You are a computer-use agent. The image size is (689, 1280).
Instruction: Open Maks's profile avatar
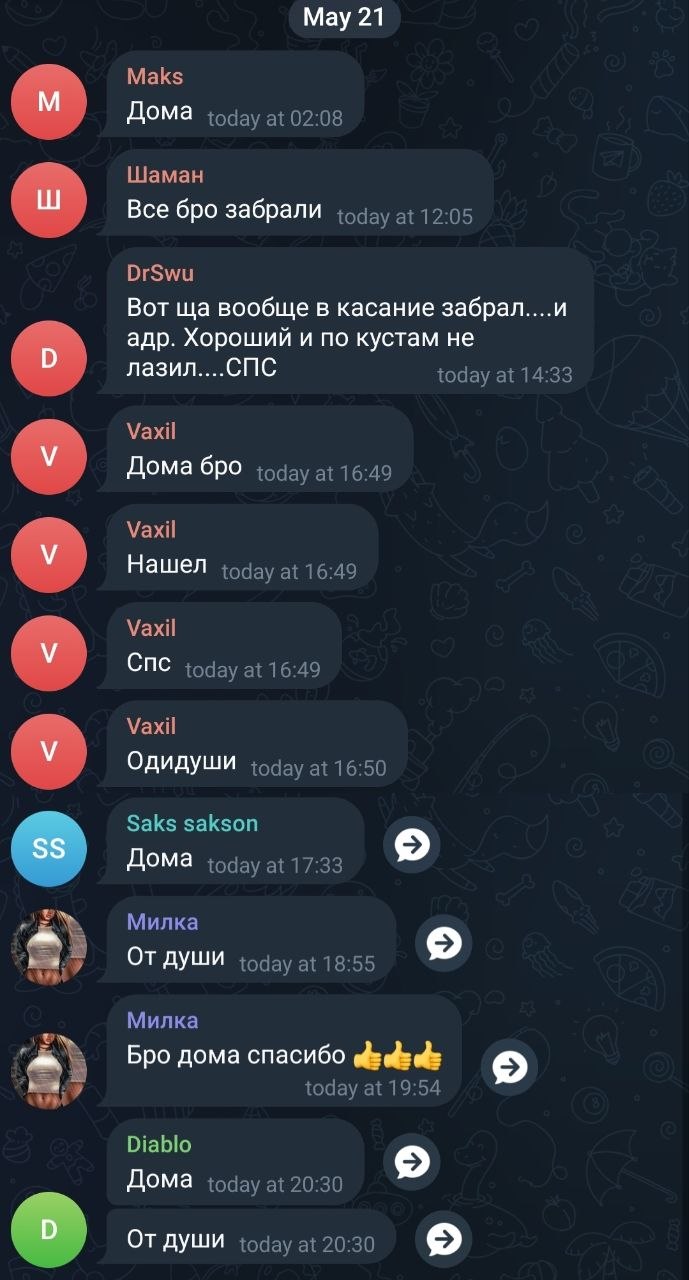[49, 100]
